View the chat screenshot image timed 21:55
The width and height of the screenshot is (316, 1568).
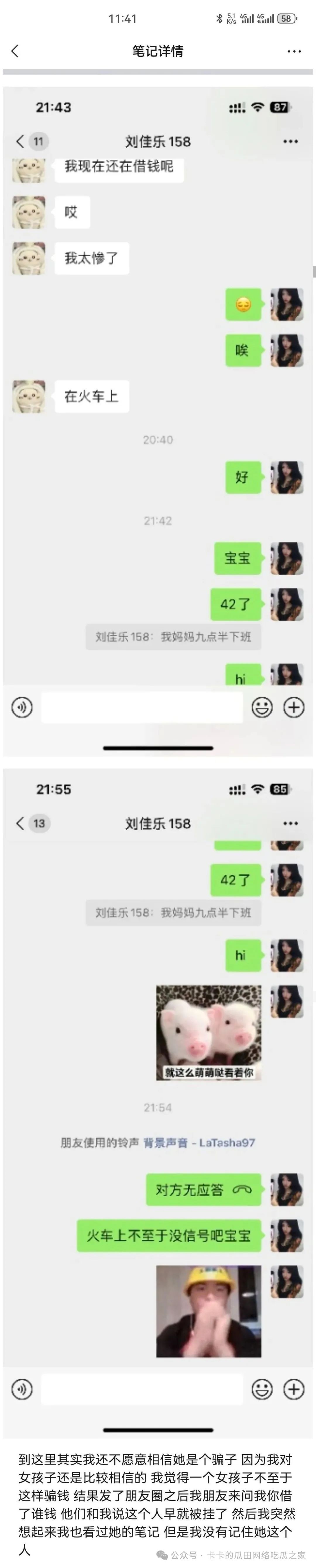158,1102
